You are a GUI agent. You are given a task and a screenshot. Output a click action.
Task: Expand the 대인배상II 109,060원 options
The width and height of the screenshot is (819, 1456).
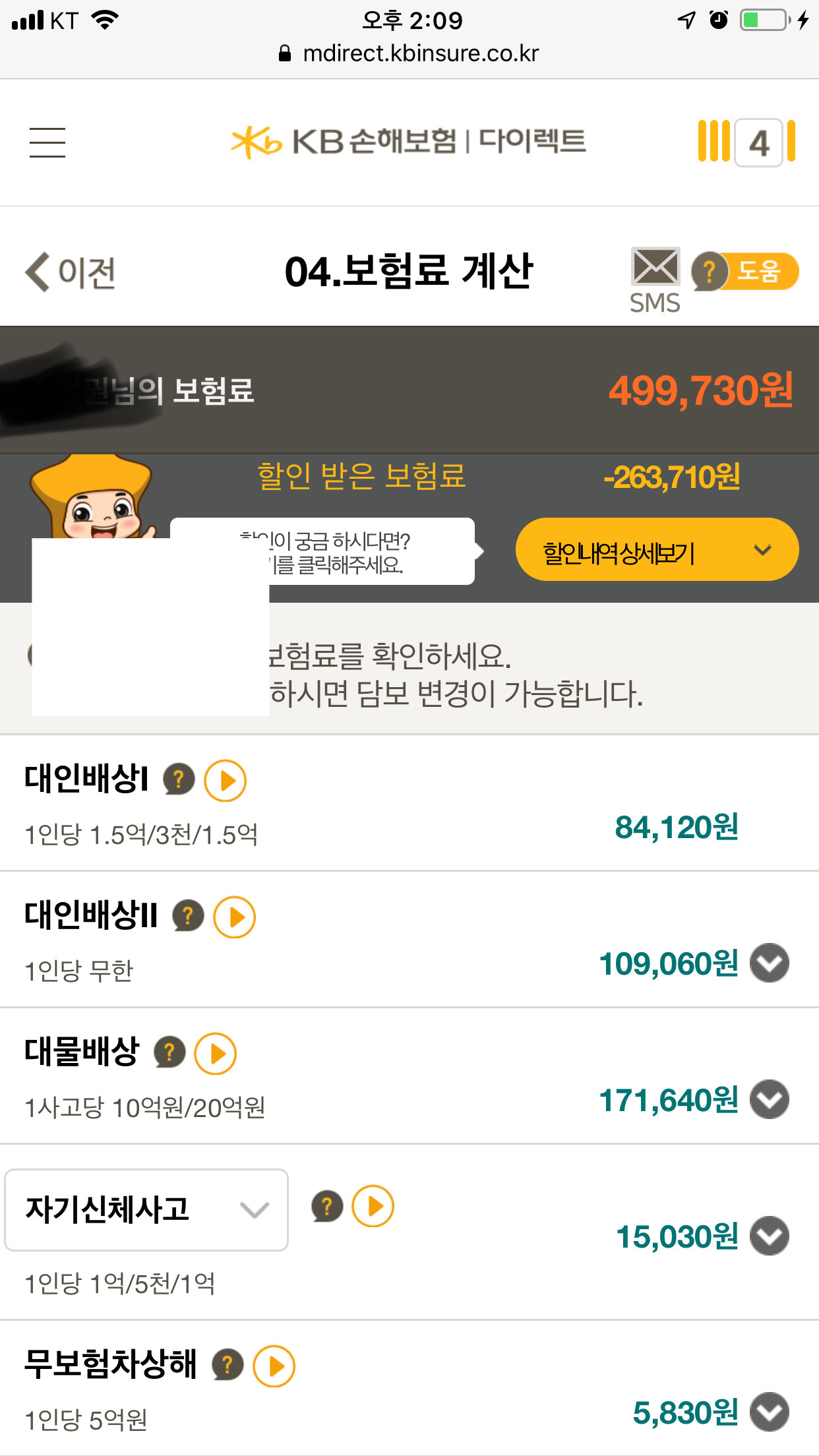(x=770, y=963)
